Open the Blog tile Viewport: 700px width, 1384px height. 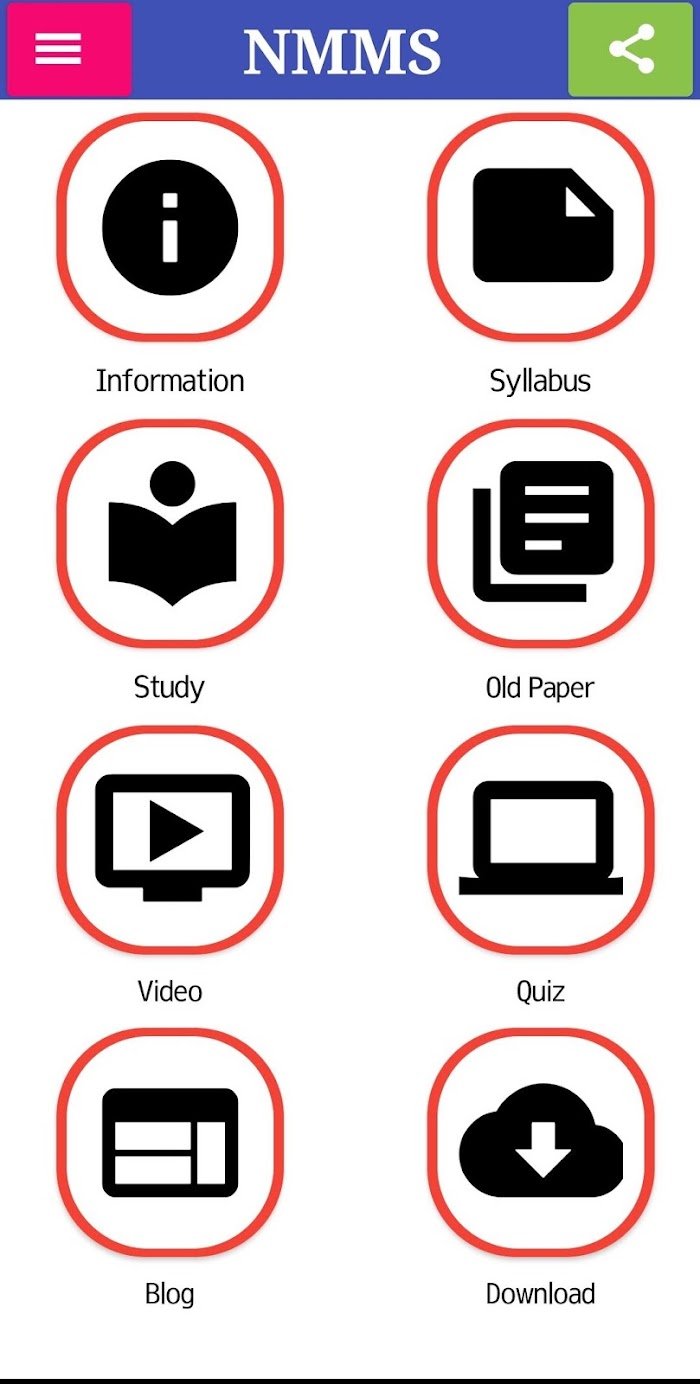tap(170, 1142)
